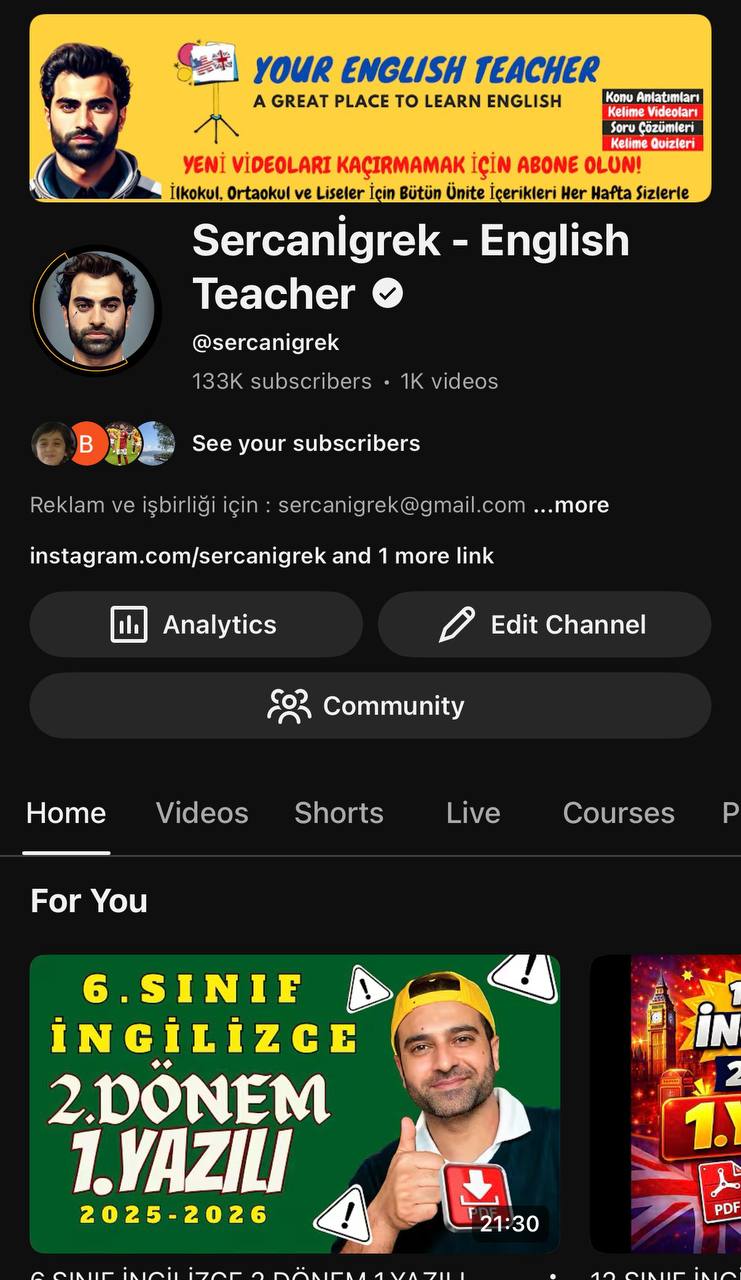This screenshot has width=741, height=1280.
Task: See your subscribers list
Action: [305, 444]
